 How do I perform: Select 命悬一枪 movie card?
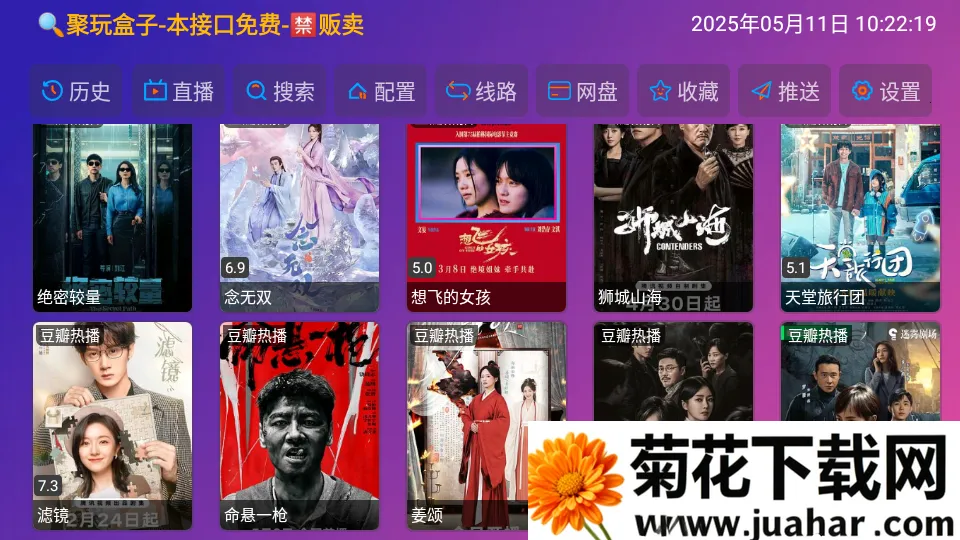click(x=299, y=425)
